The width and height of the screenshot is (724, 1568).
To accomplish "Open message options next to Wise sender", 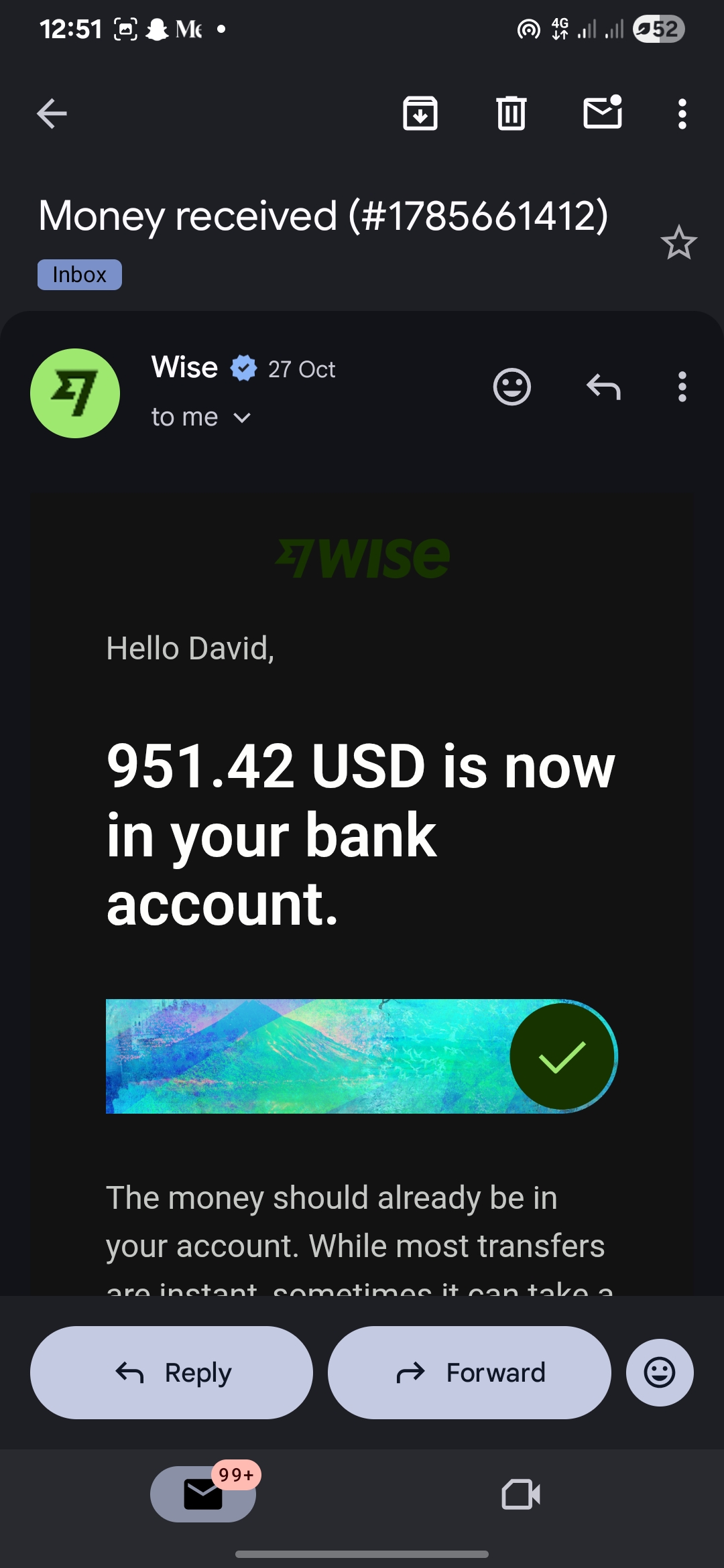I will pos(682,387).
